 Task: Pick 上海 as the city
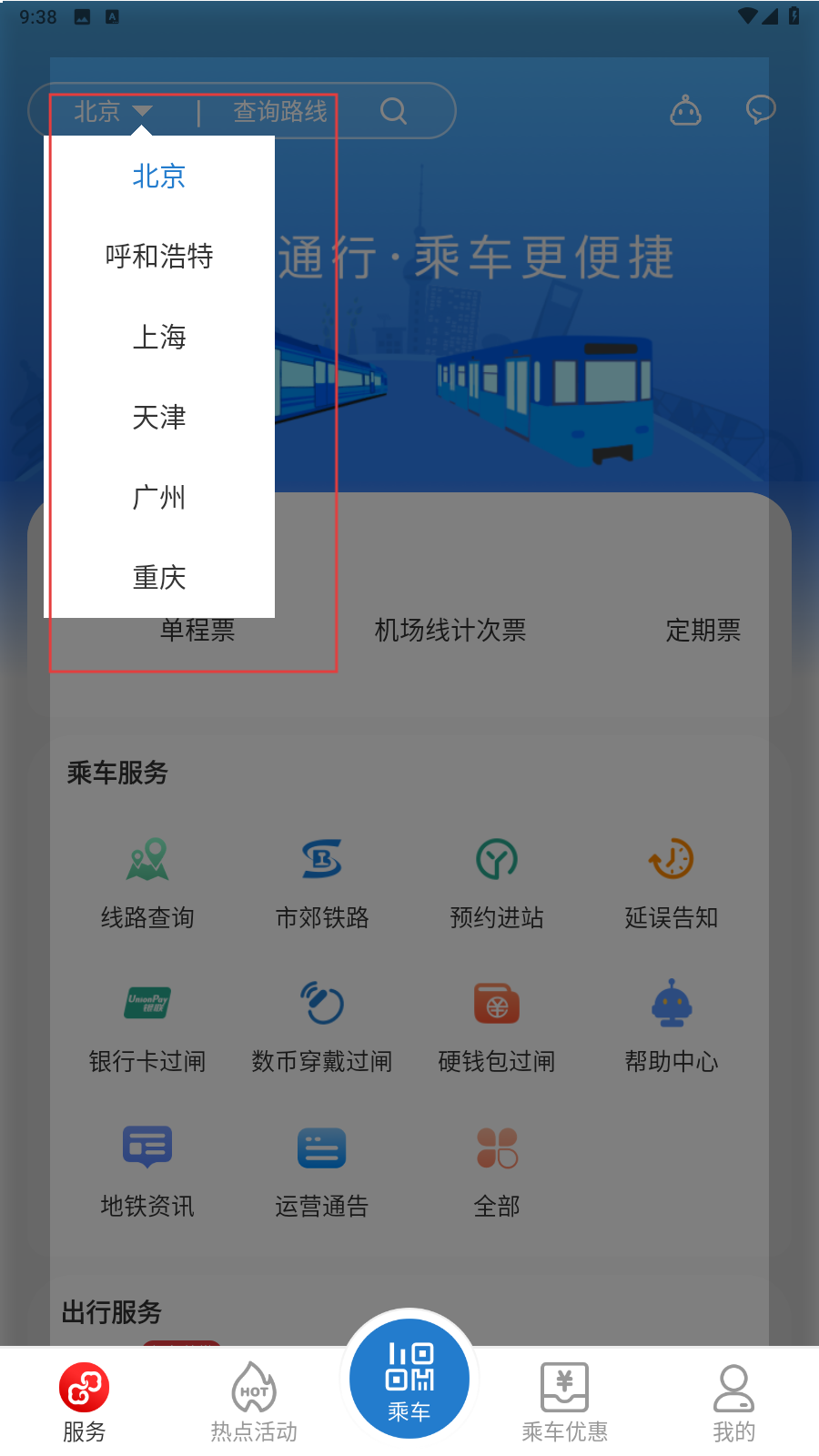coord(159,337)
